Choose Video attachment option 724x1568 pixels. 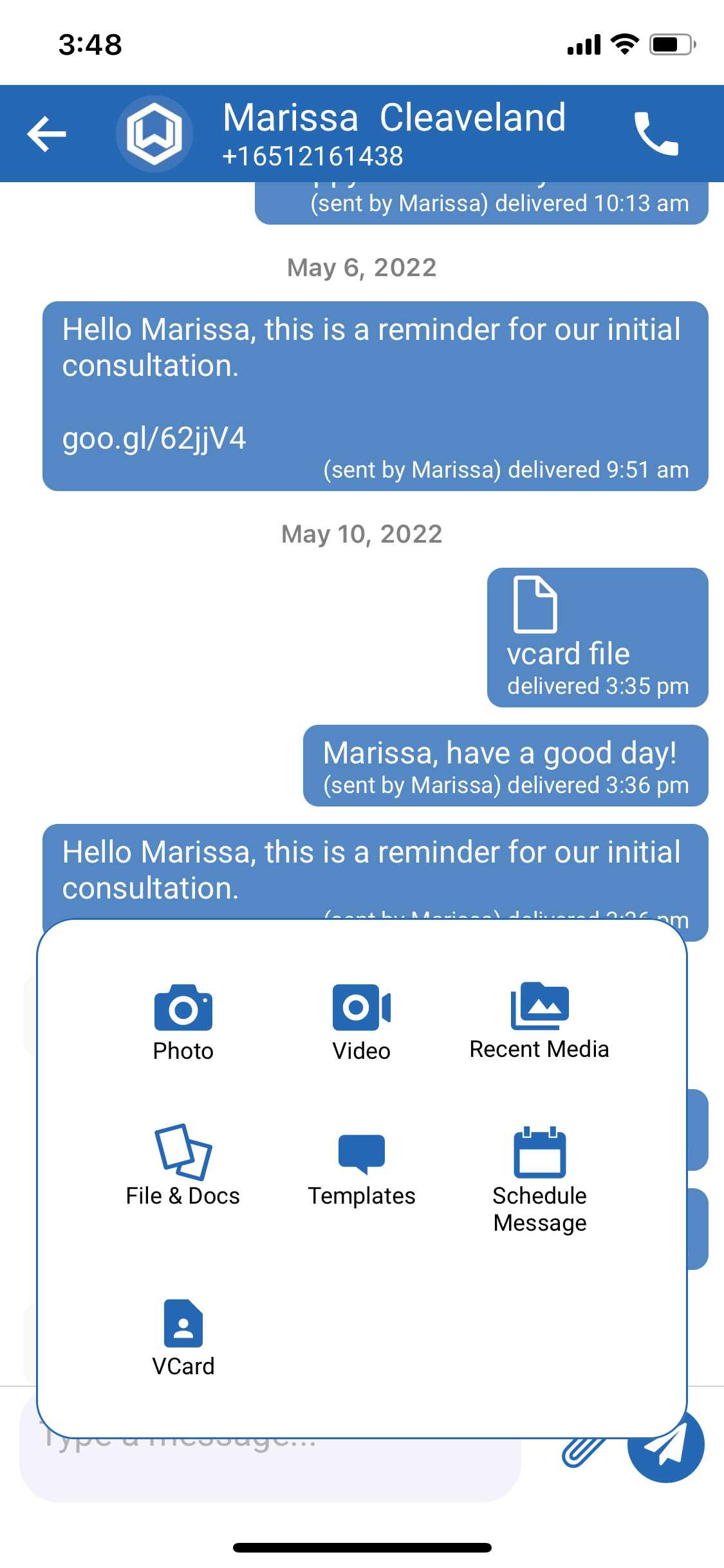[x=361, y=1022]
